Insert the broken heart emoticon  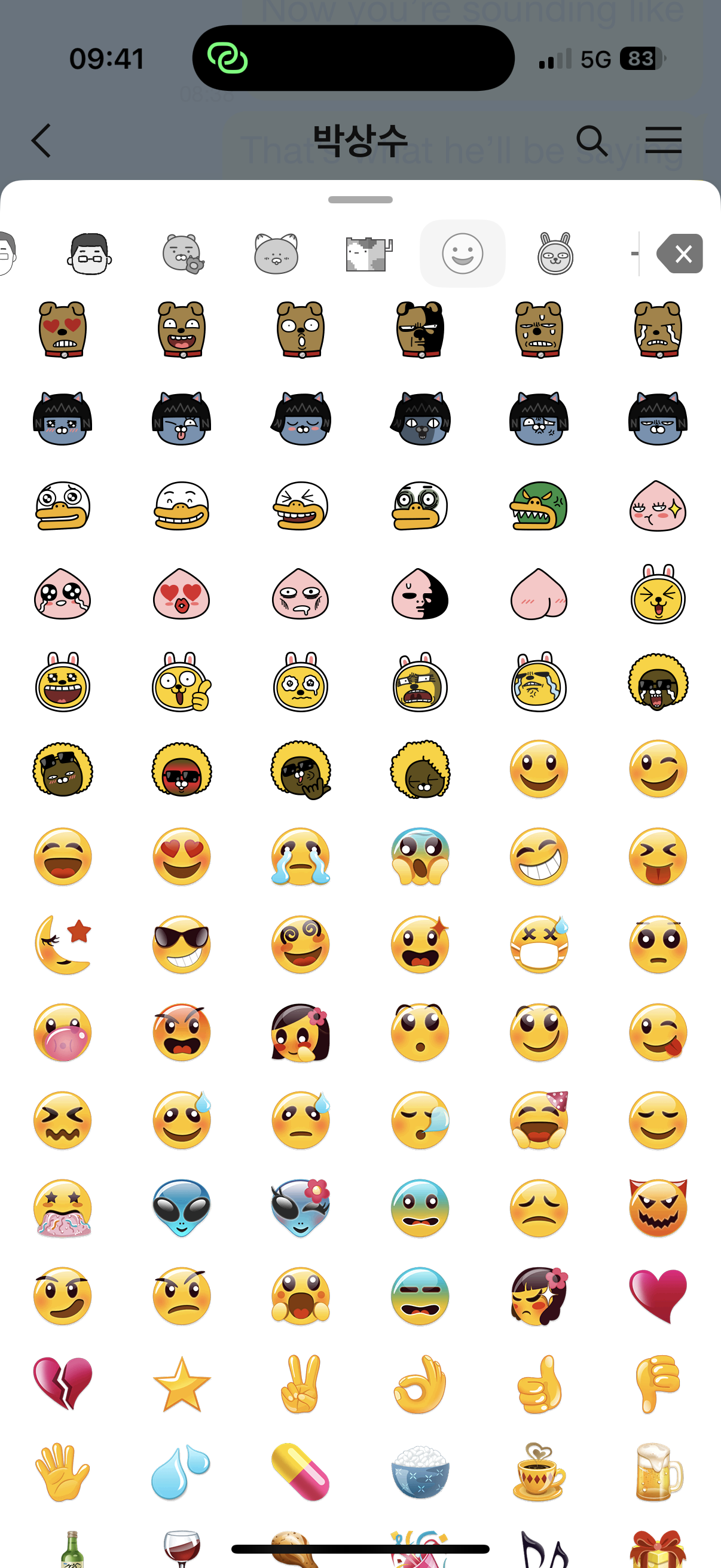tap(63, 1383)
